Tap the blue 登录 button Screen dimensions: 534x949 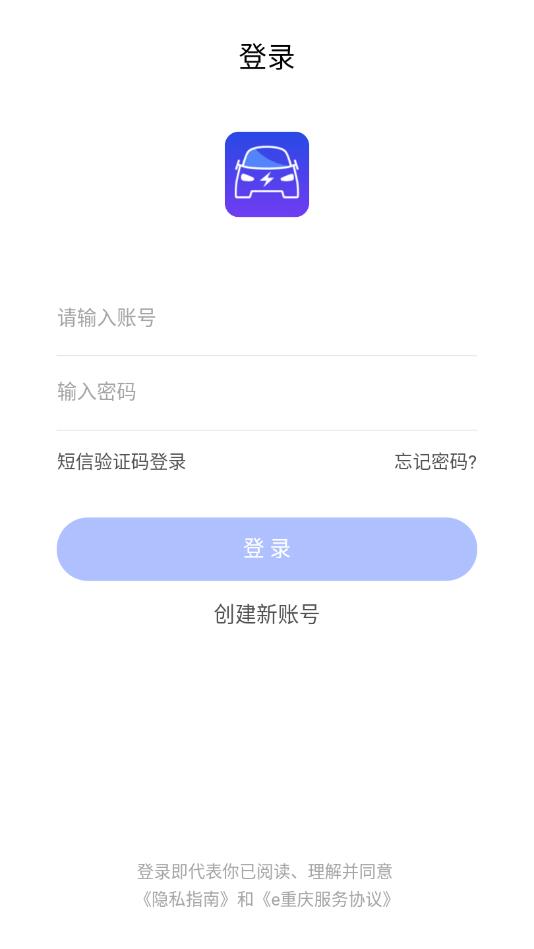click(266, 549)
